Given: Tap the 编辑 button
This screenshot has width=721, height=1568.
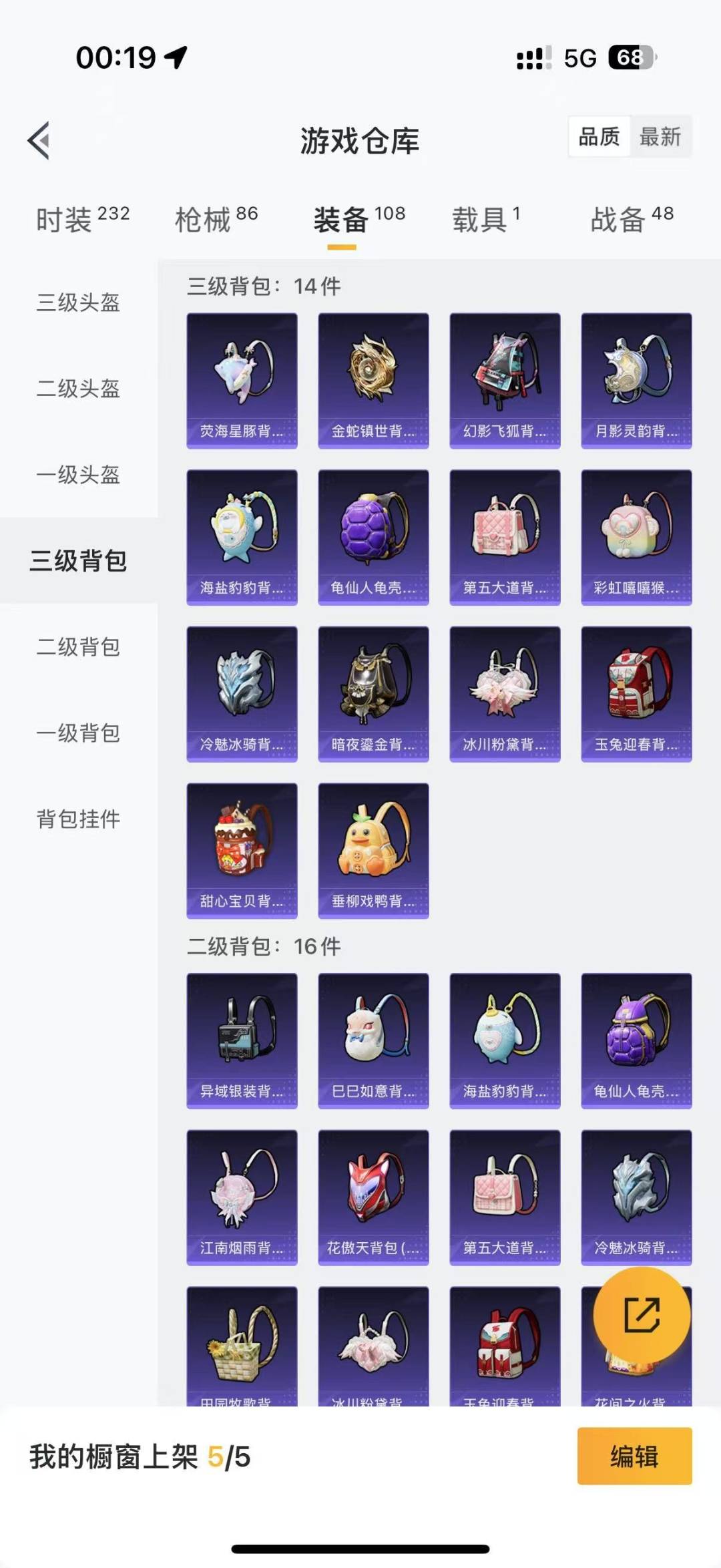Looking at the screenshot, I should pos(634,1456).
